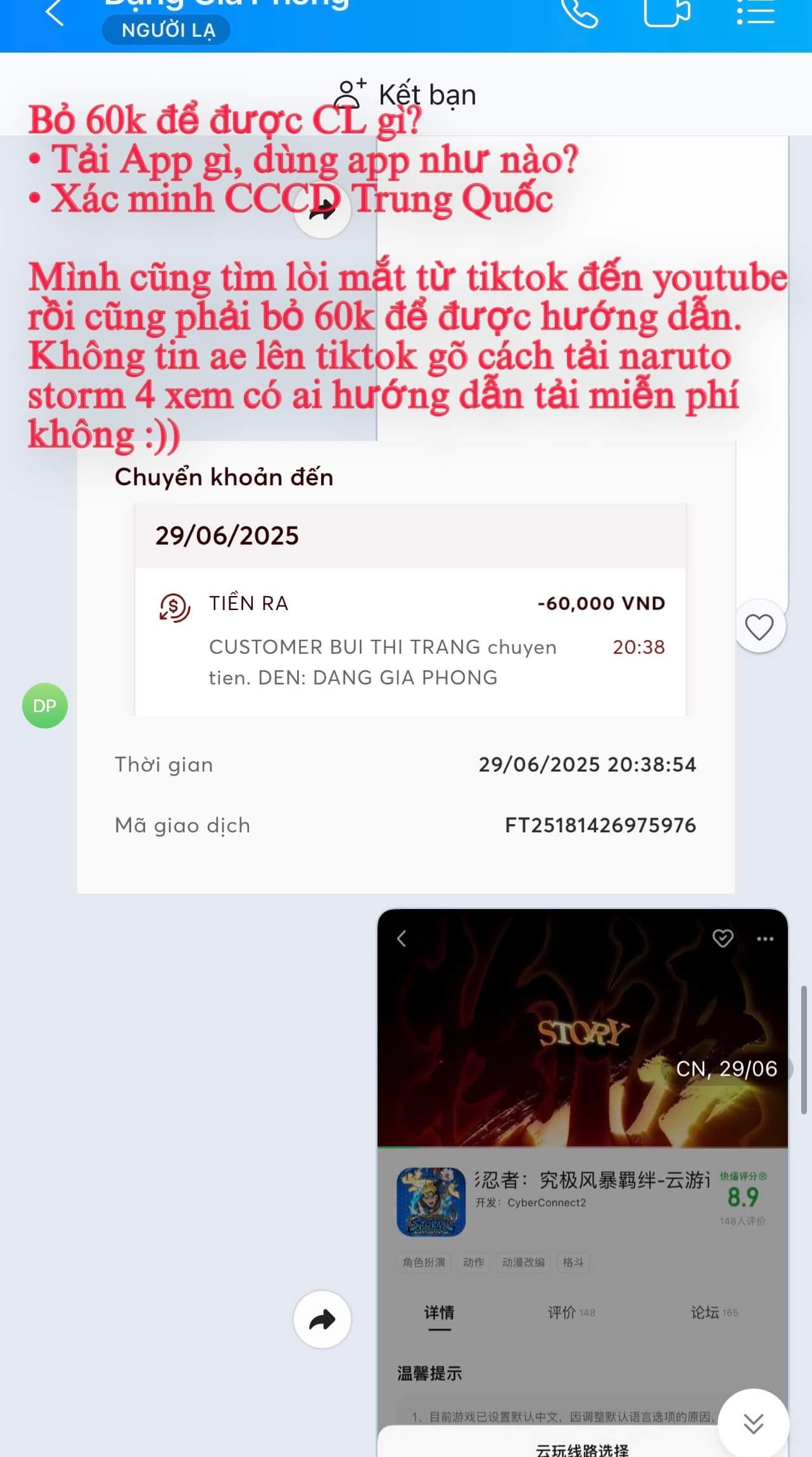Start a voice call with this contact

[580, 13]
